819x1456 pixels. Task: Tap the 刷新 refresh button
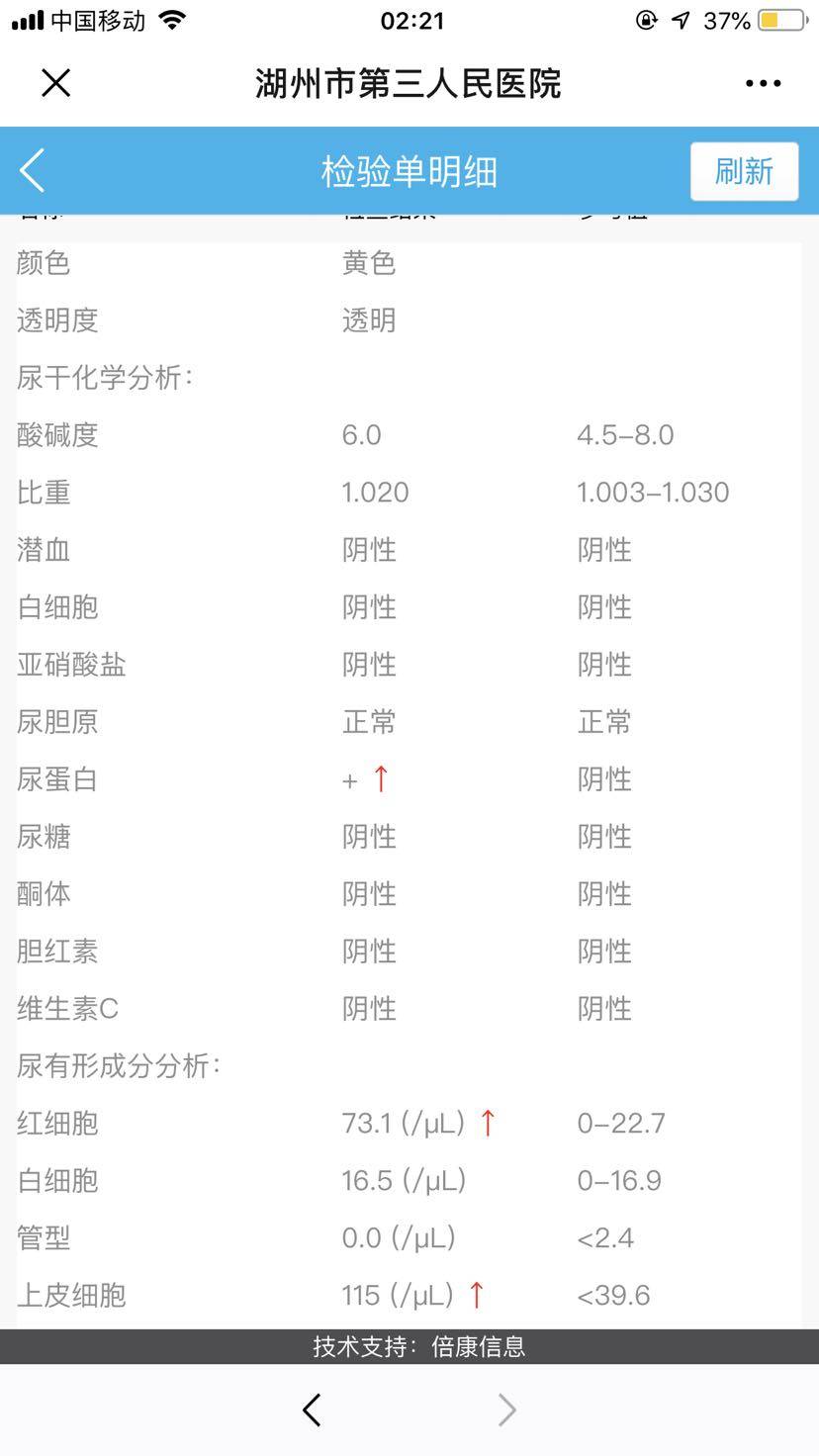click(x=744, y=171)
